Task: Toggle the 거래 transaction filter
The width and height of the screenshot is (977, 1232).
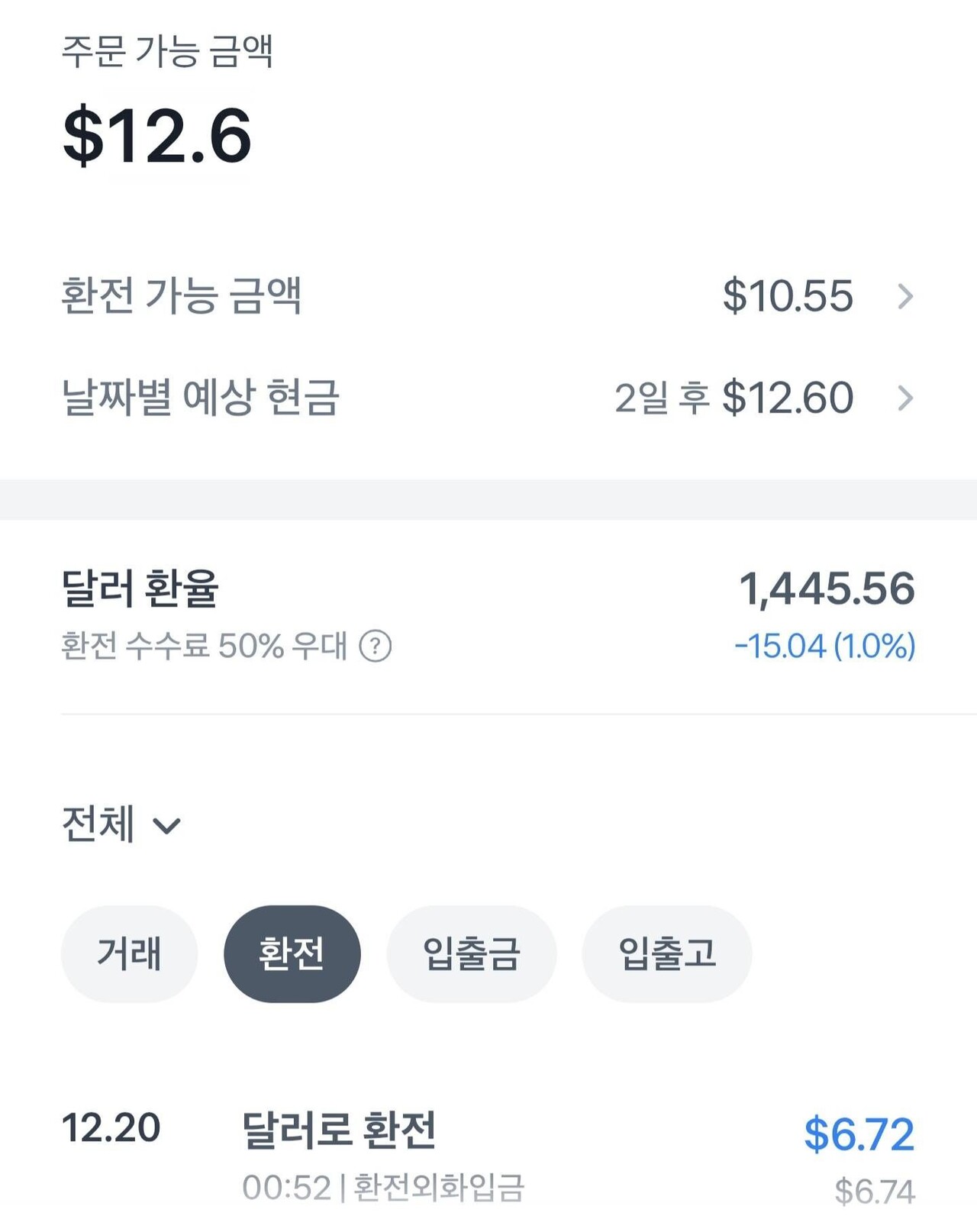Action: pyautogui.click(x=129, y=954)
